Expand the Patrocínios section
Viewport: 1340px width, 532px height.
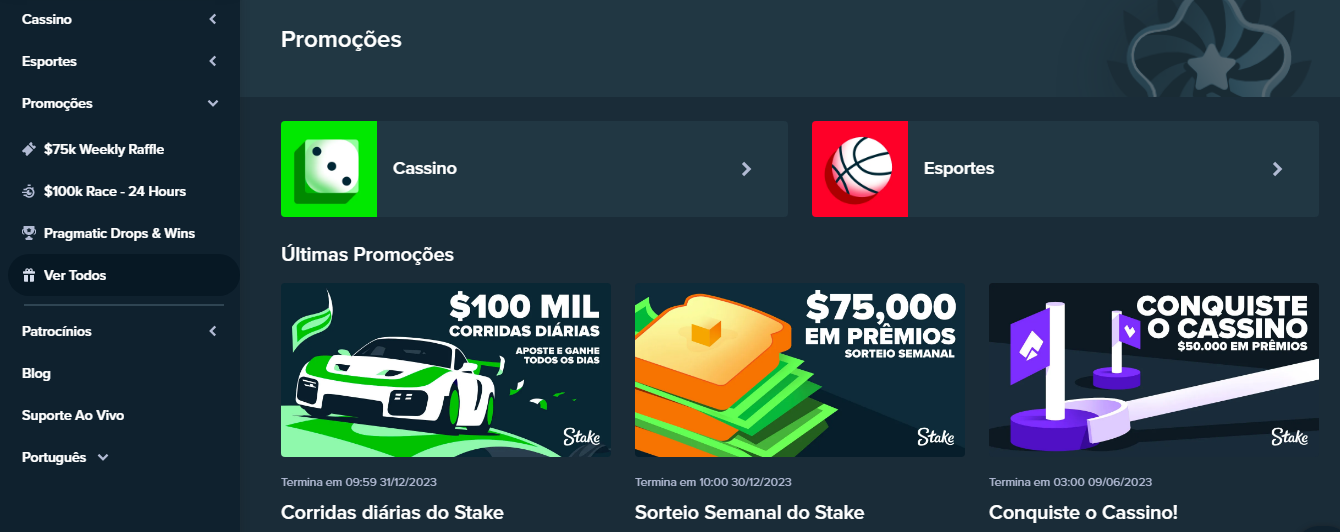pyautogui.click(x=120, y=331)
